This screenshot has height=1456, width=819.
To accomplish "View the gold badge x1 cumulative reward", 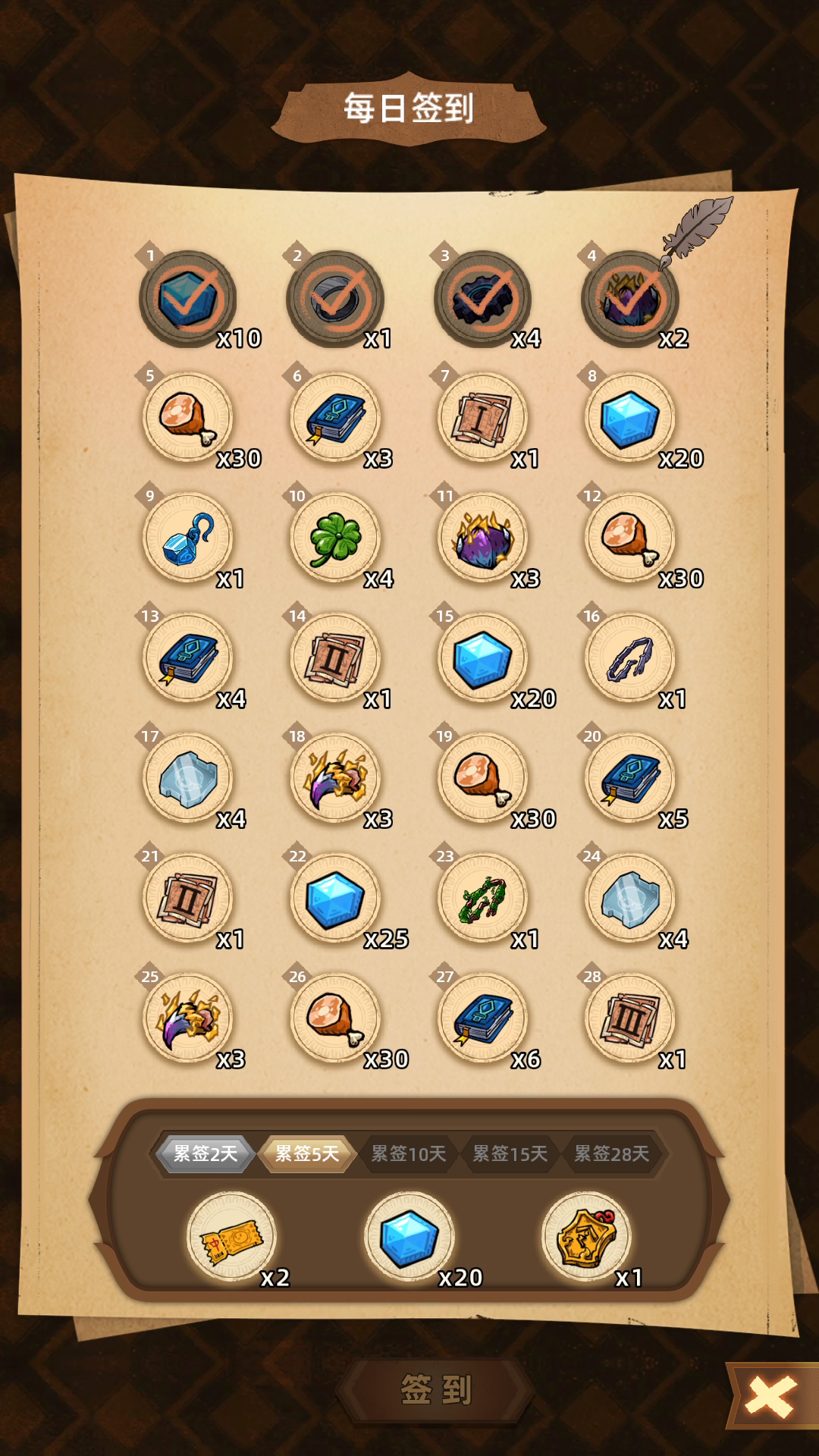I will tap(586, 1236).
